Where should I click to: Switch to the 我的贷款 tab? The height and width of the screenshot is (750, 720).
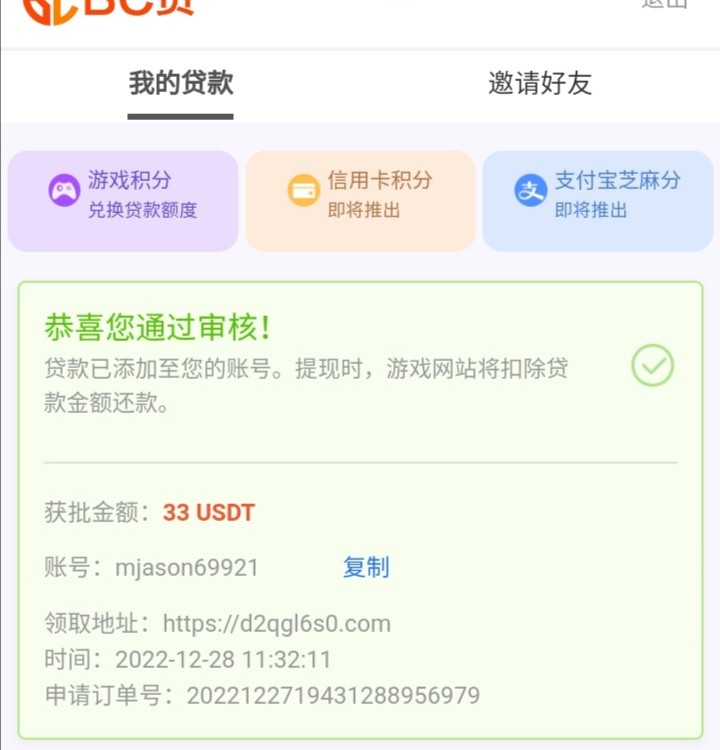181,84
